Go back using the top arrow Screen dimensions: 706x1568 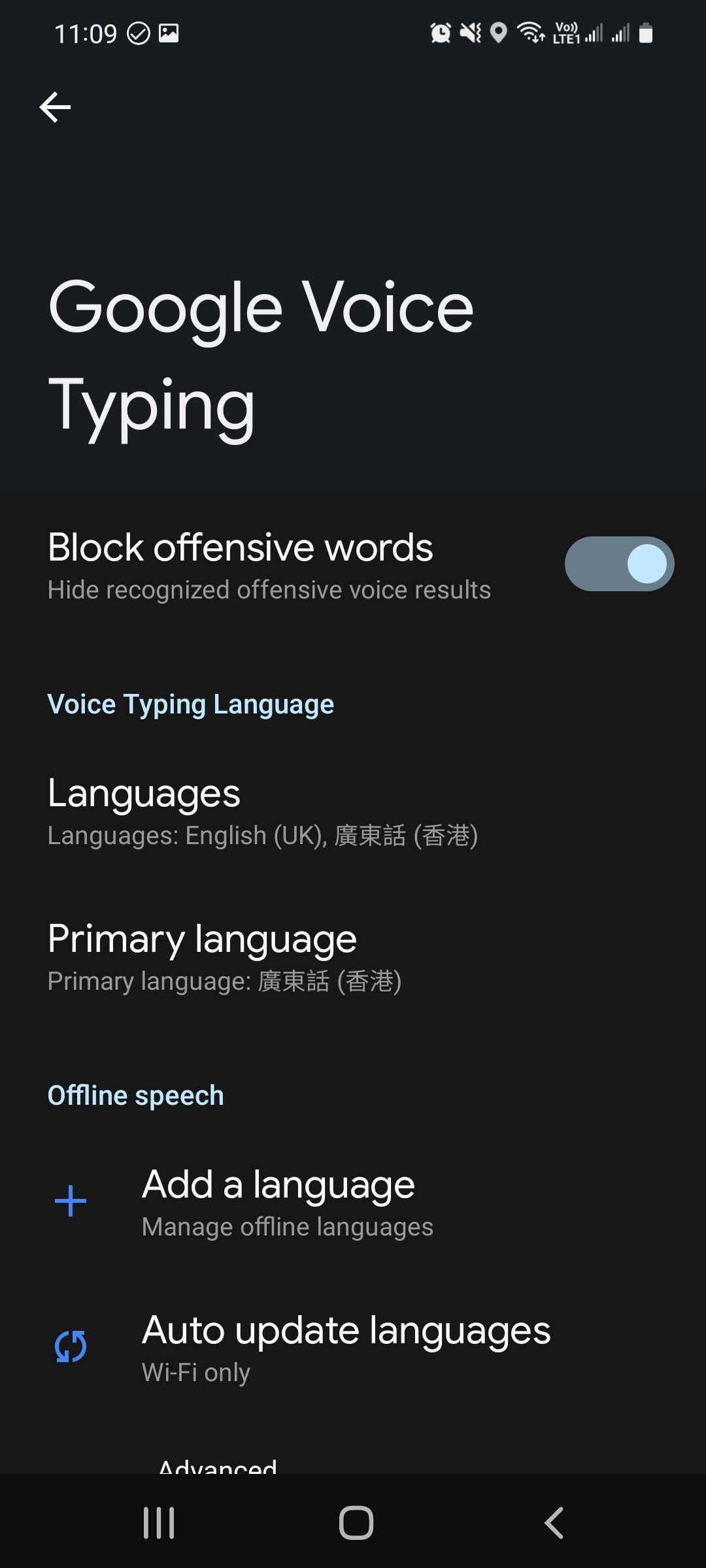[x=55, y=107]
